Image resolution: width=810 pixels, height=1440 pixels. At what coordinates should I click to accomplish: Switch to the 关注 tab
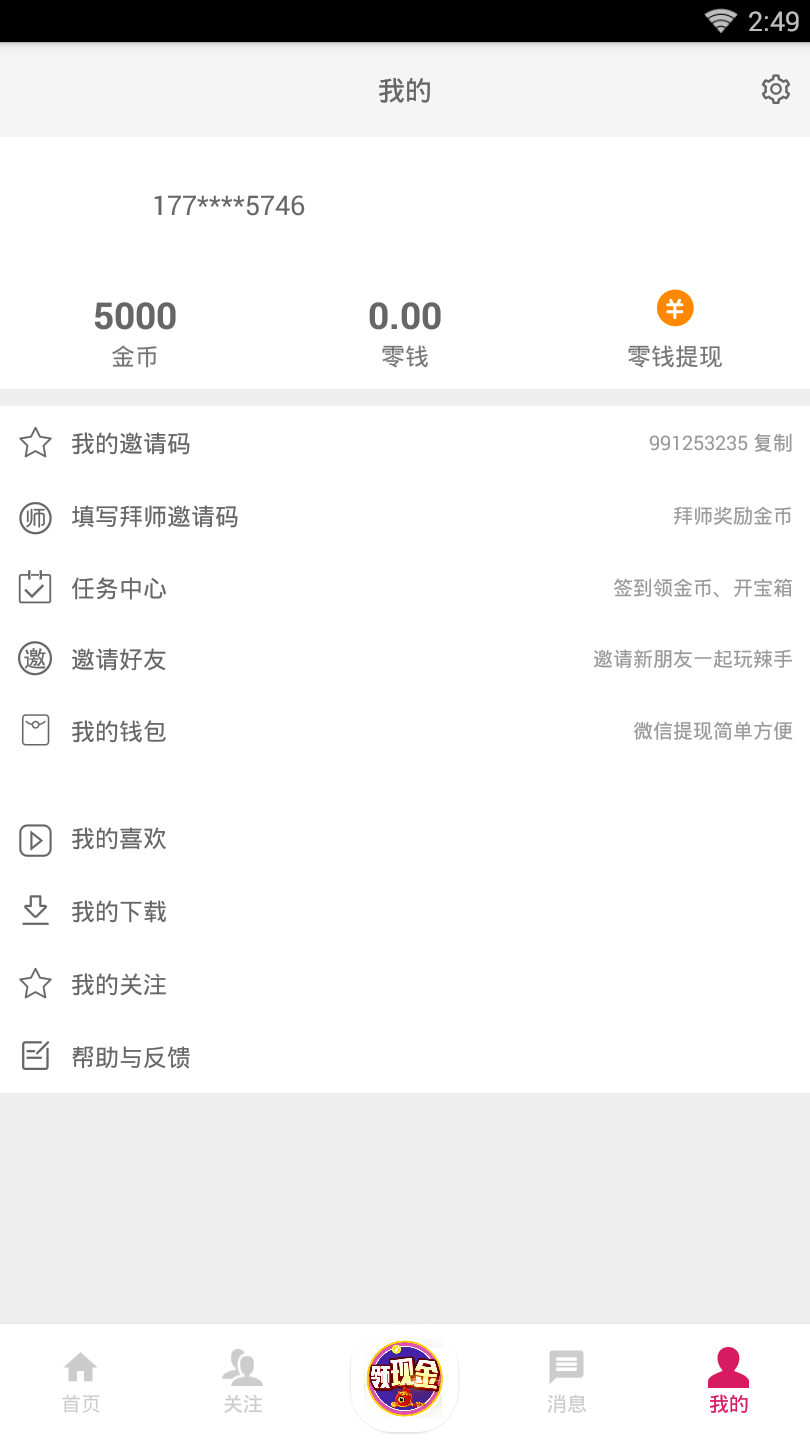(242, 1380)
